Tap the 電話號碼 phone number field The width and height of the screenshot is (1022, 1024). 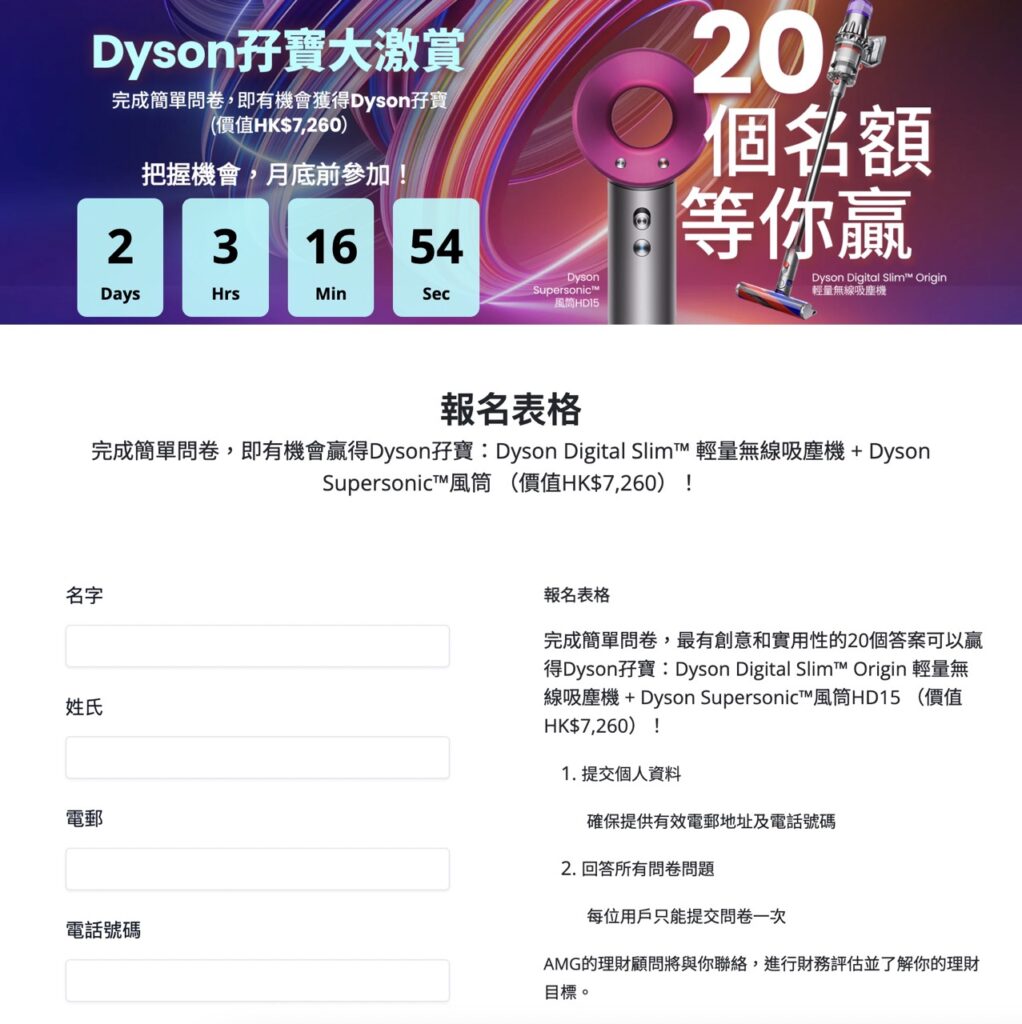coord(257,980)
